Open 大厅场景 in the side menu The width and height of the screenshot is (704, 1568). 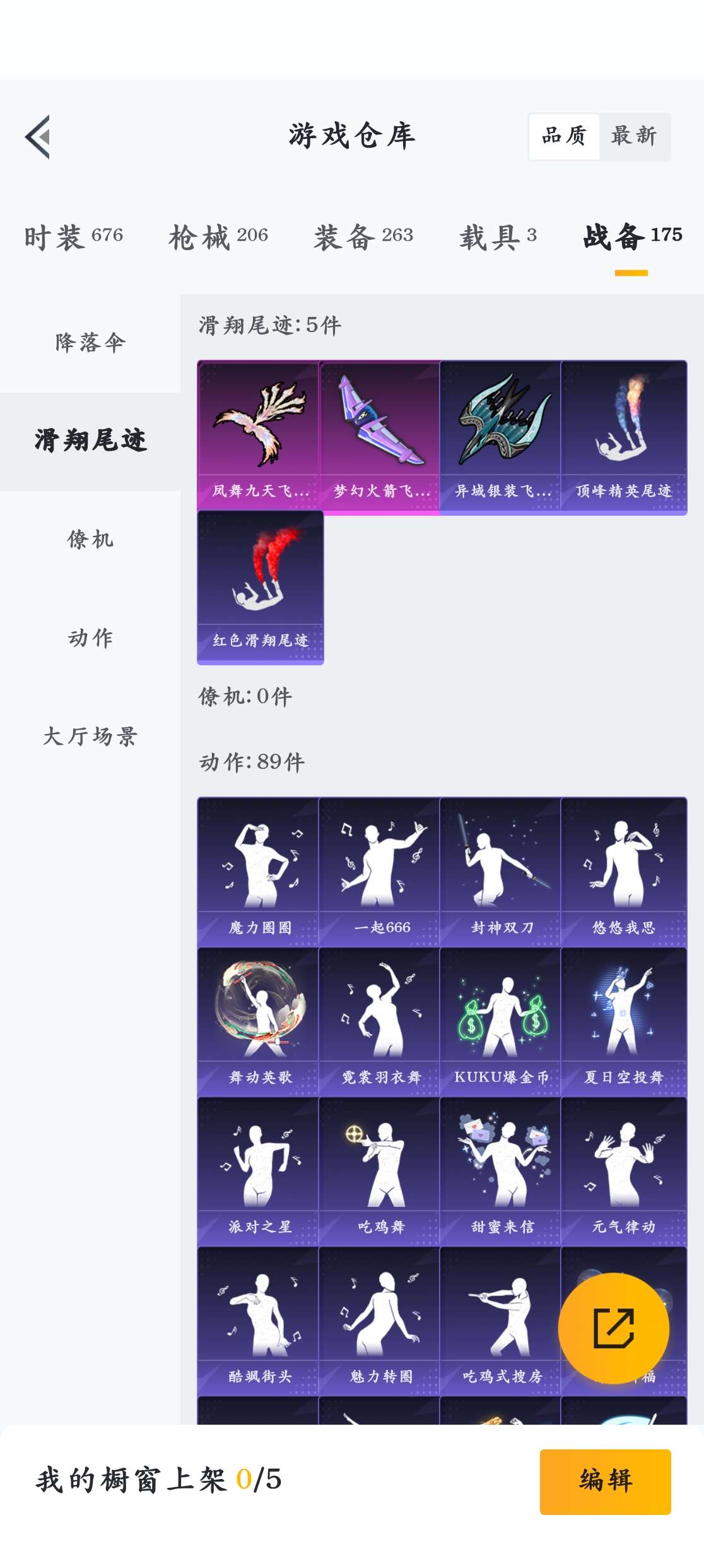coord(90,737)
